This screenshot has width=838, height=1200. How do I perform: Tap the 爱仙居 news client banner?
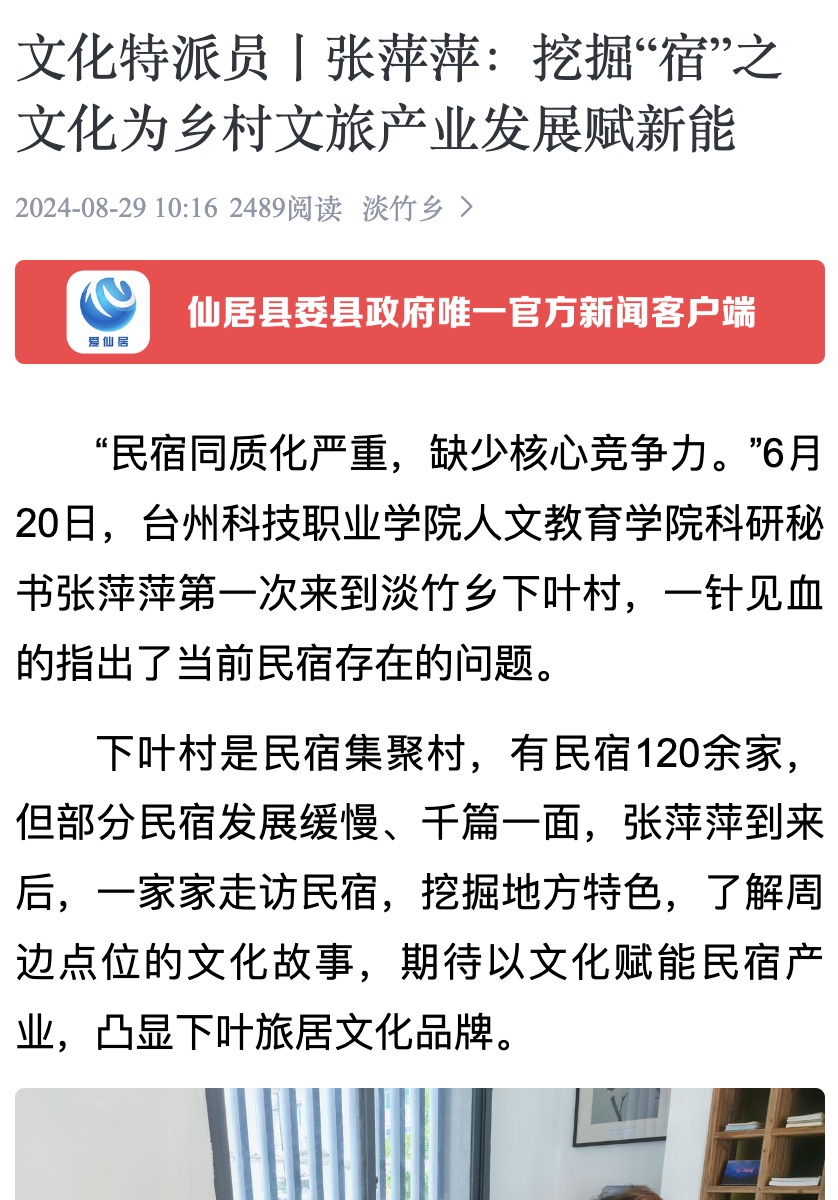419,312
